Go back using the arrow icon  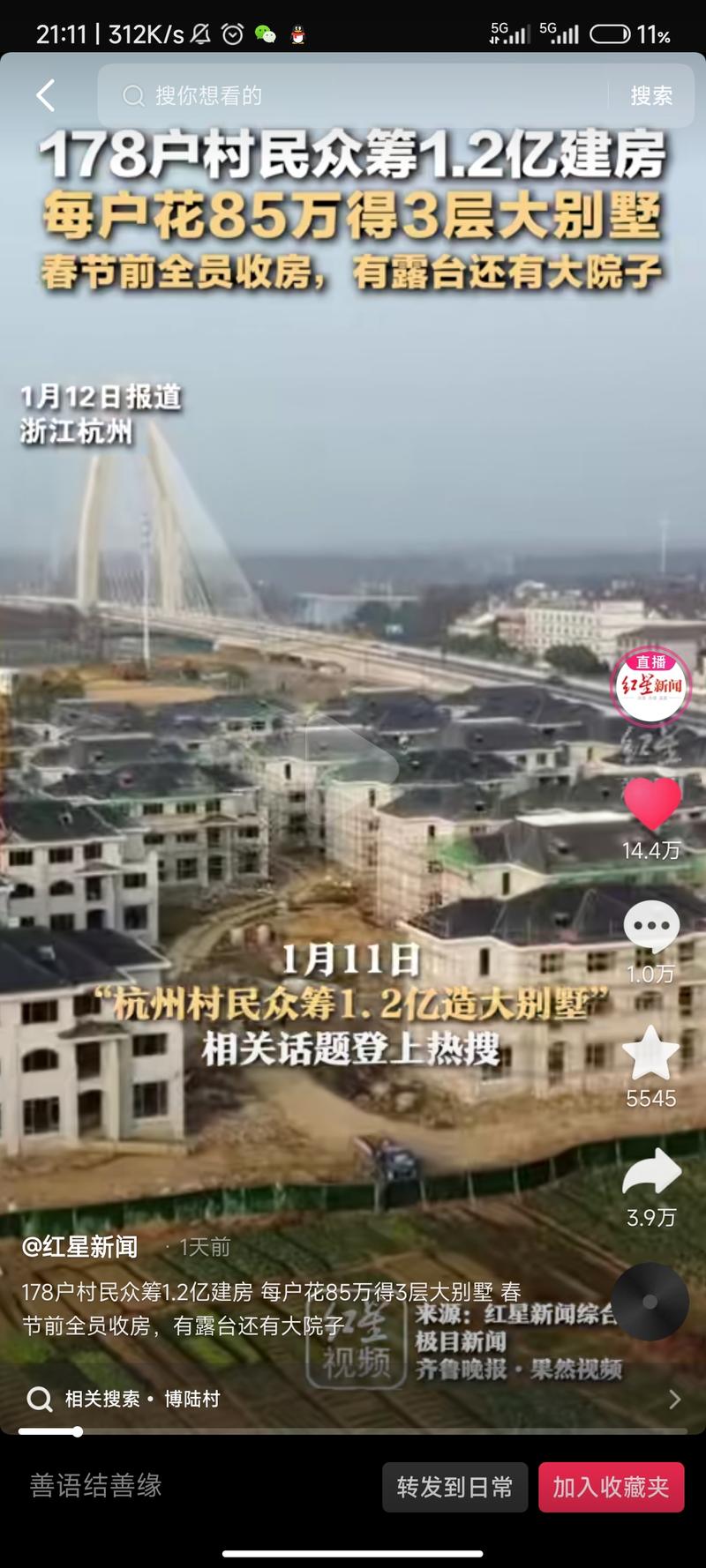click(x=46, y=95)
